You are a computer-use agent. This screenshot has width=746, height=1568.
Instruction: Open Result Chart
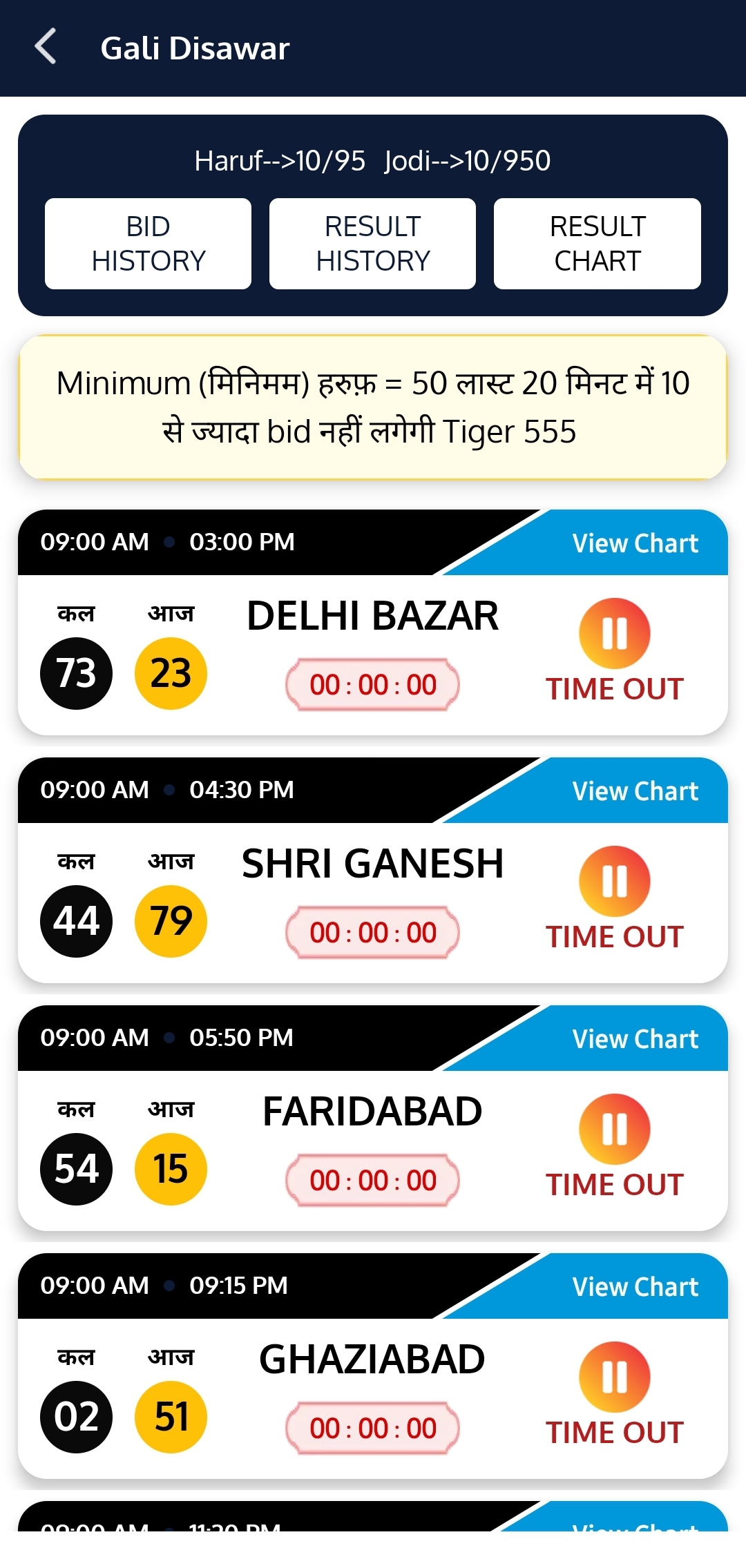coord(597,244)
